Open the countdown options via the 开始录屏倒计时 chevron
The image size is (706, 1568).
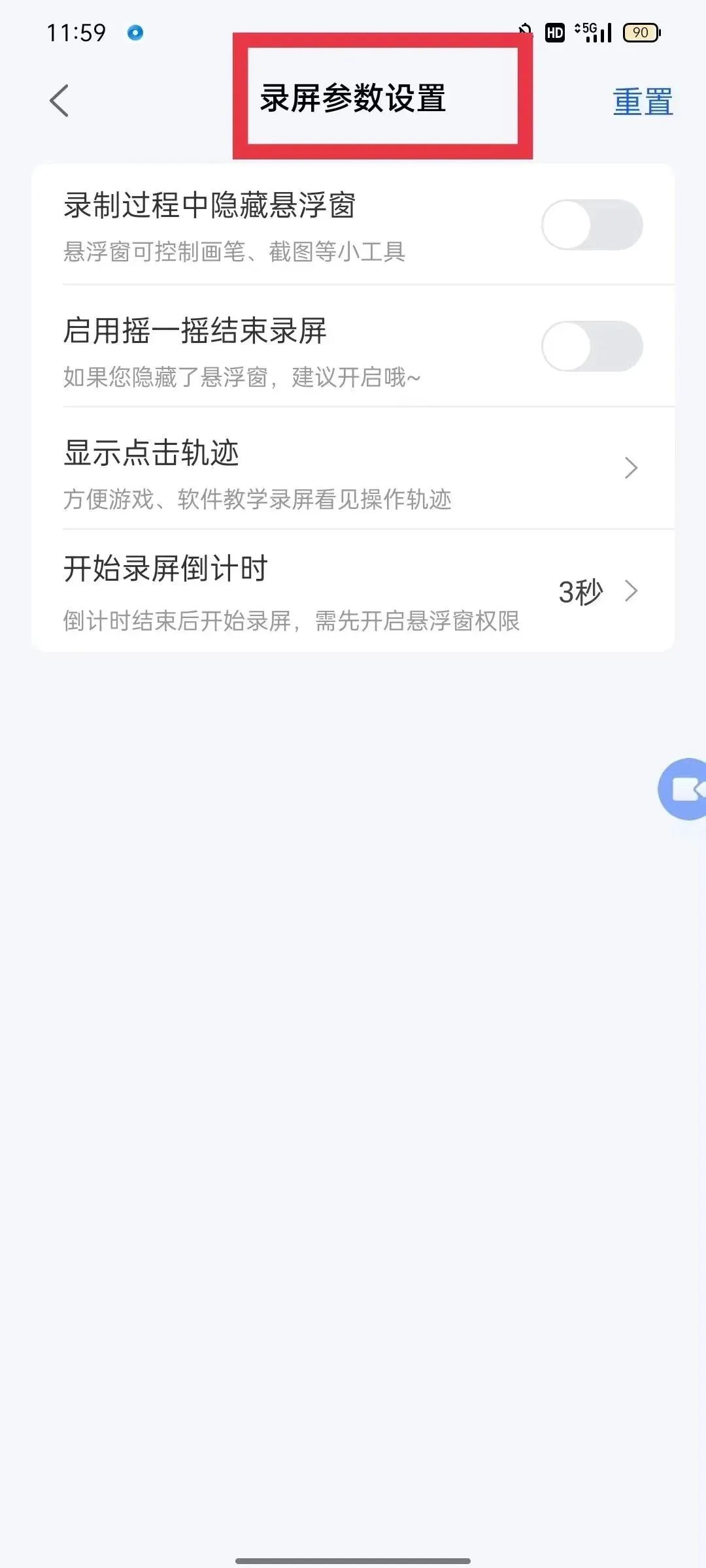pyautogui.click(x=631, y=592)
